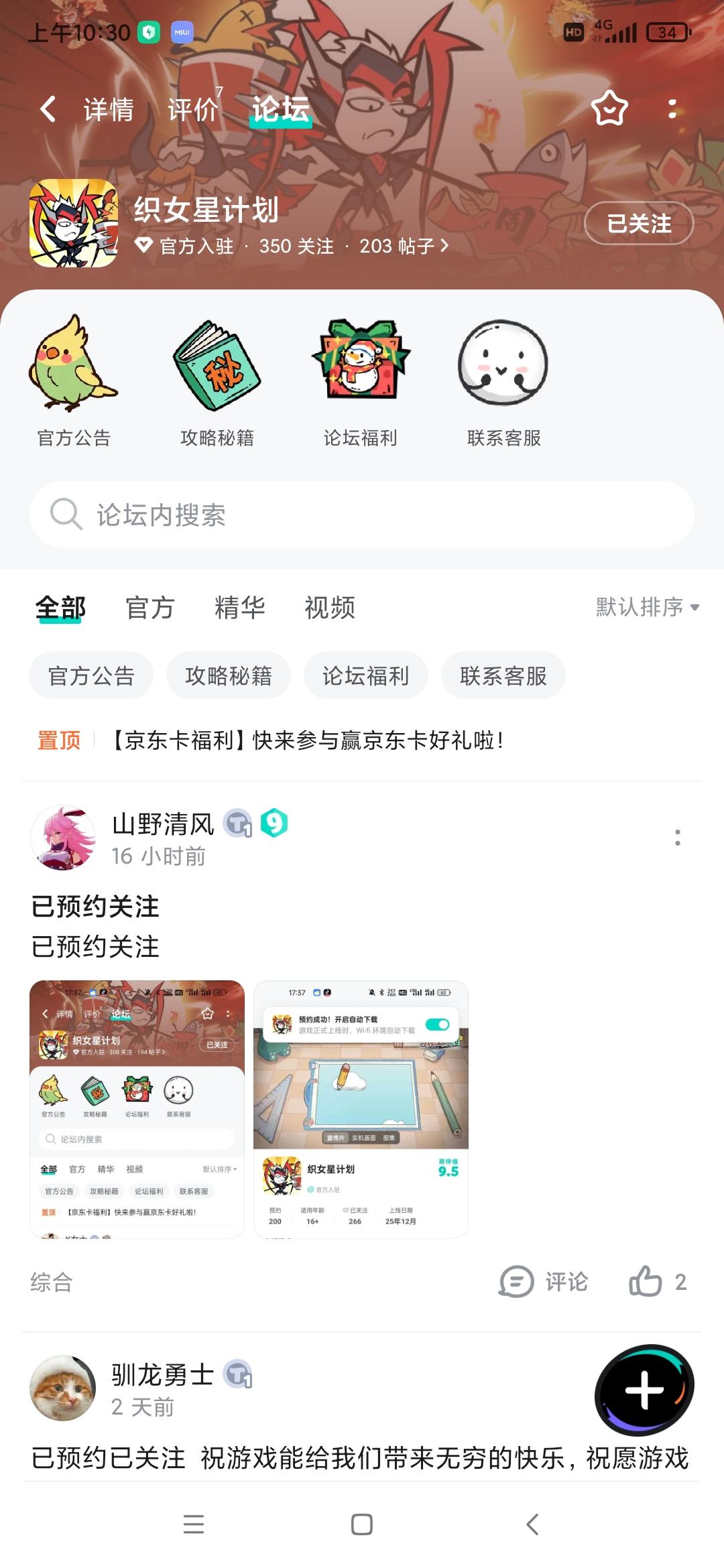Toggle 论坛福利 filter chip
Screen dimensions: 724x1568
pyautogui.click(x=366, y=675)
